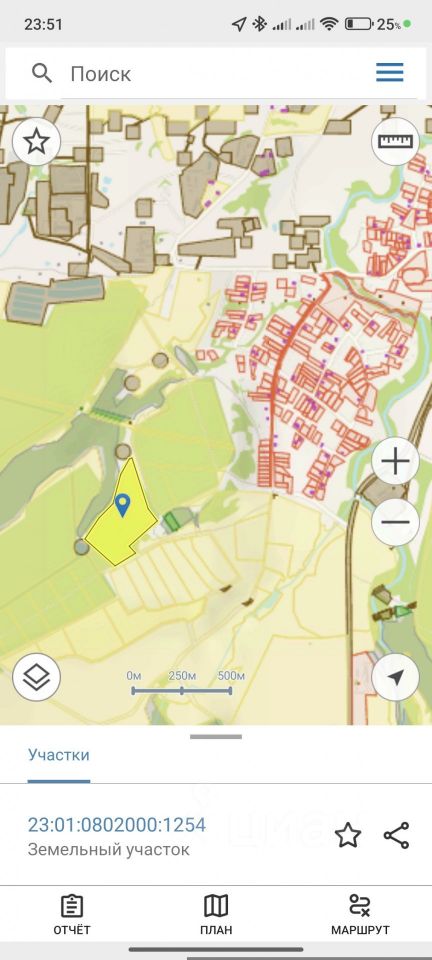Zoom out with the minus button

click(395, 522)
